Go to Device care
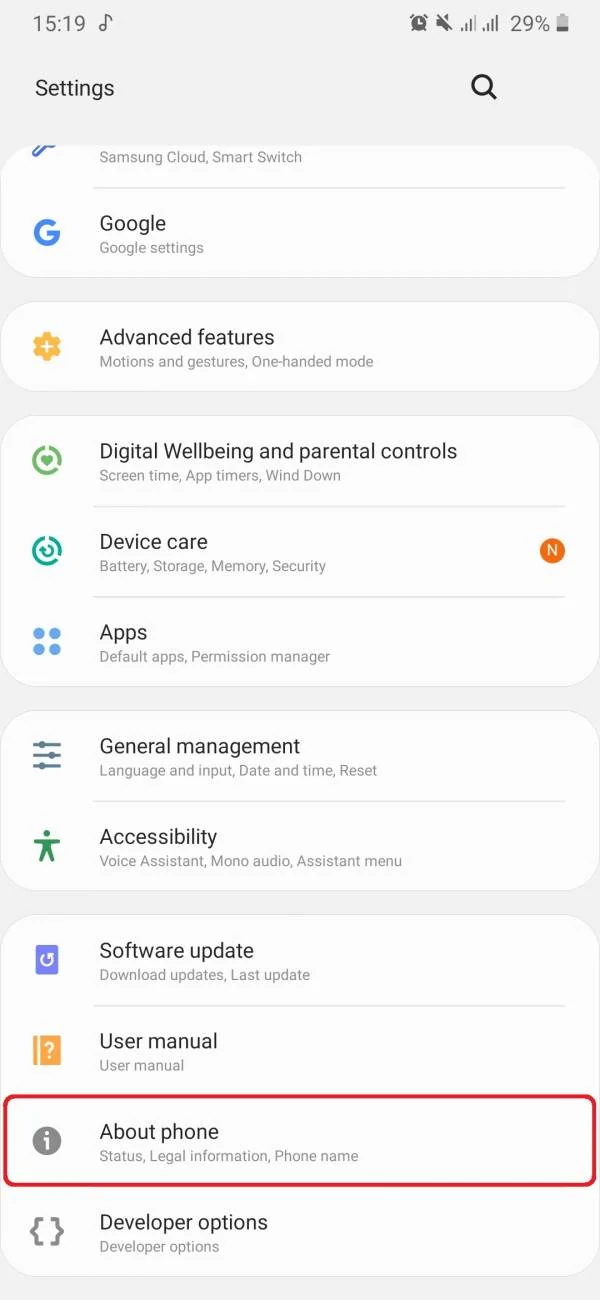This screenshot has height=1300, width=600. tap(300, 552)
